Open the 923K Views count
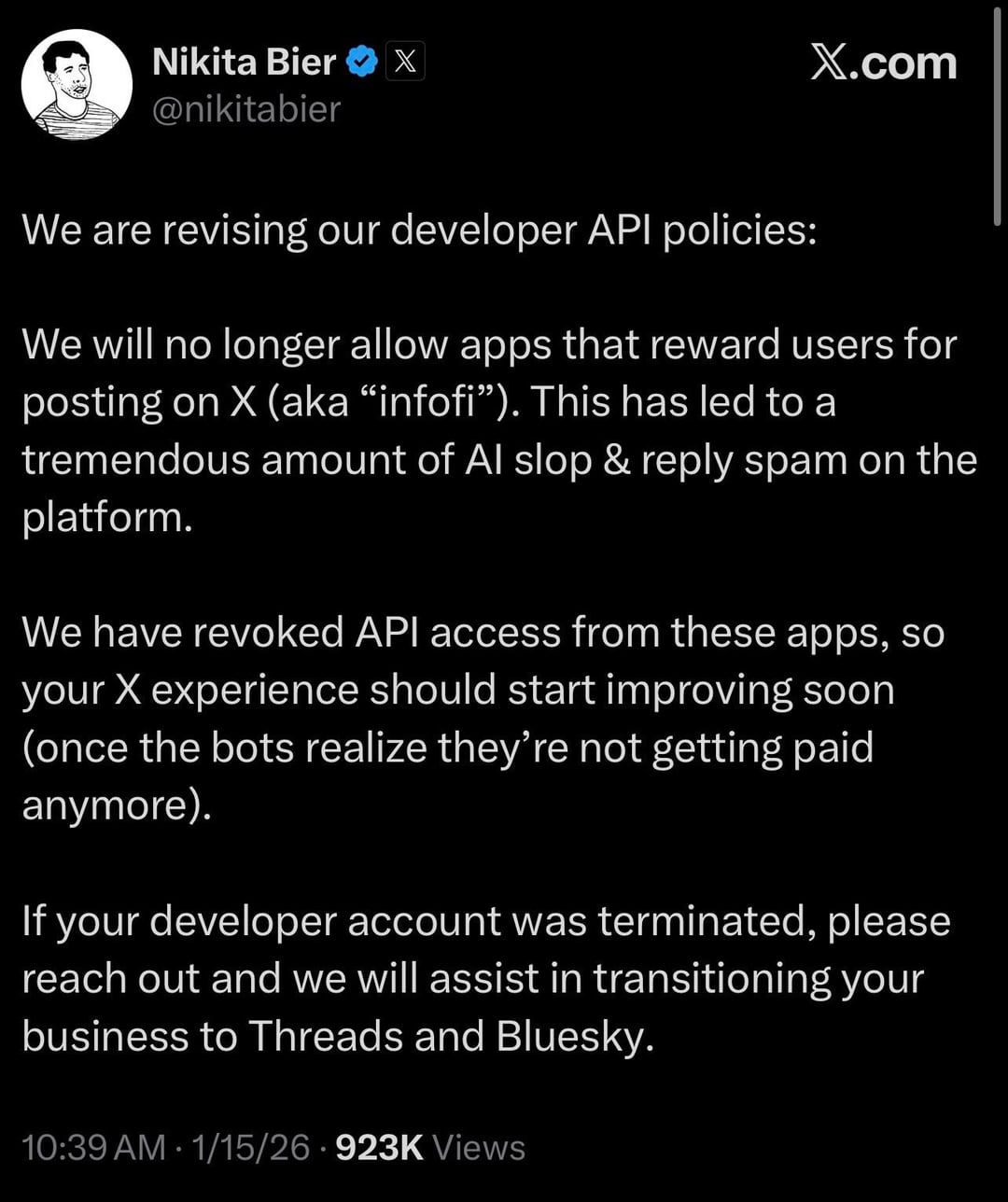1008x1202 pixels. pyautogui.click(x=429, y=1147)
